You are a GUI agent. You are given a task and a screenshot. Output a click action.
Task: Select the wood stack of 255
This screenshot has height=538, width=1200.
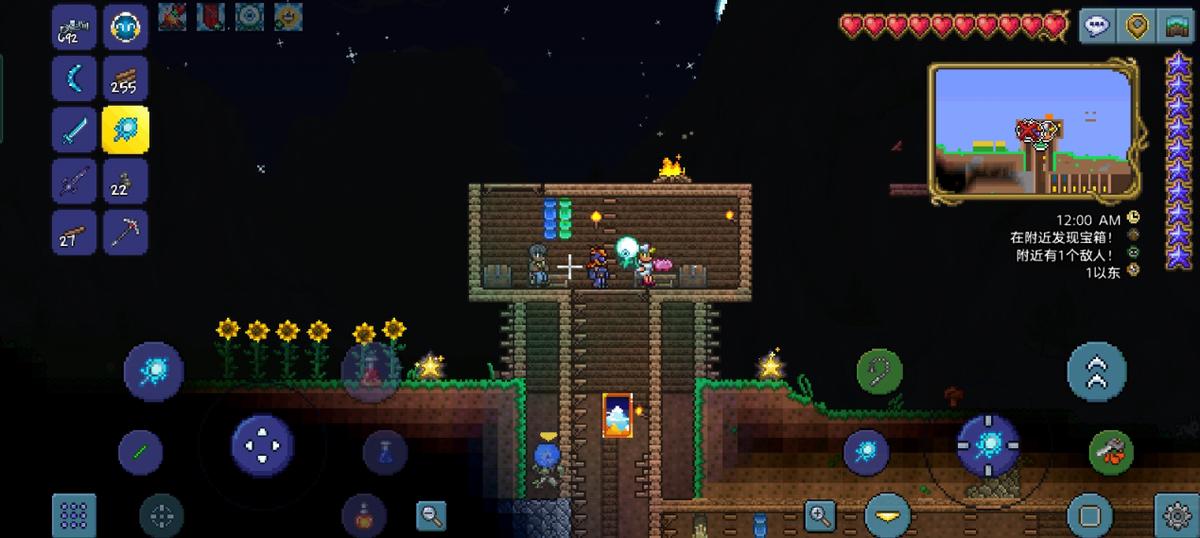pos(126,78)
